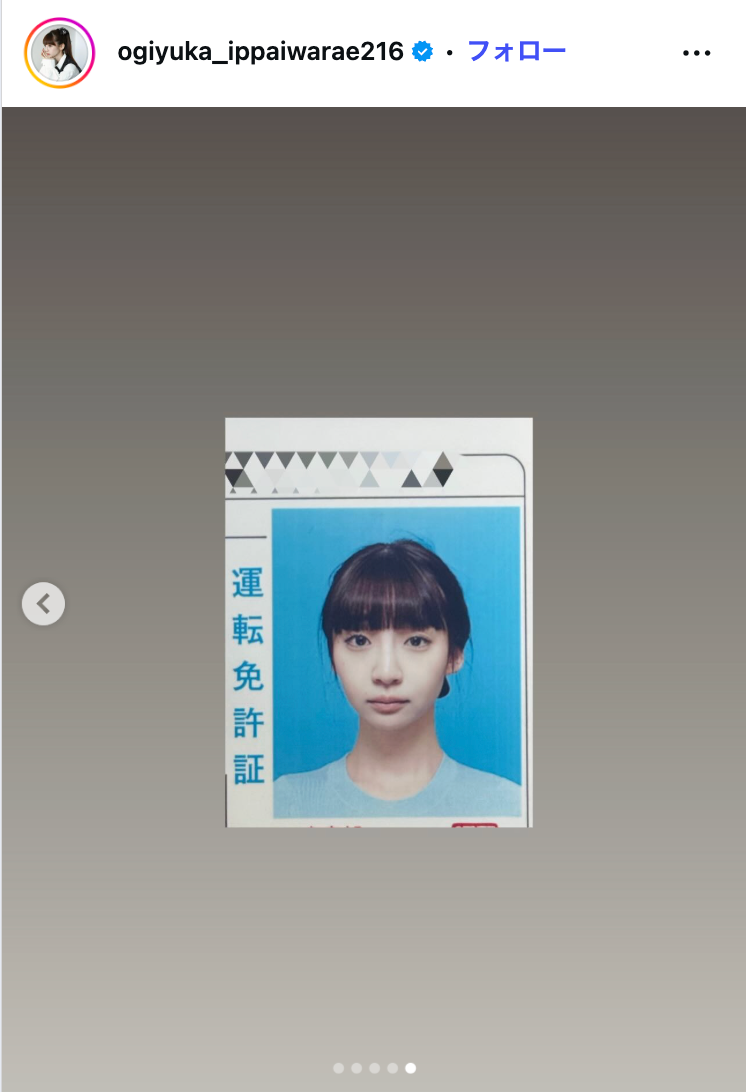Open the three-dot overflow menu
The image size is (746, 1092).
696,53
